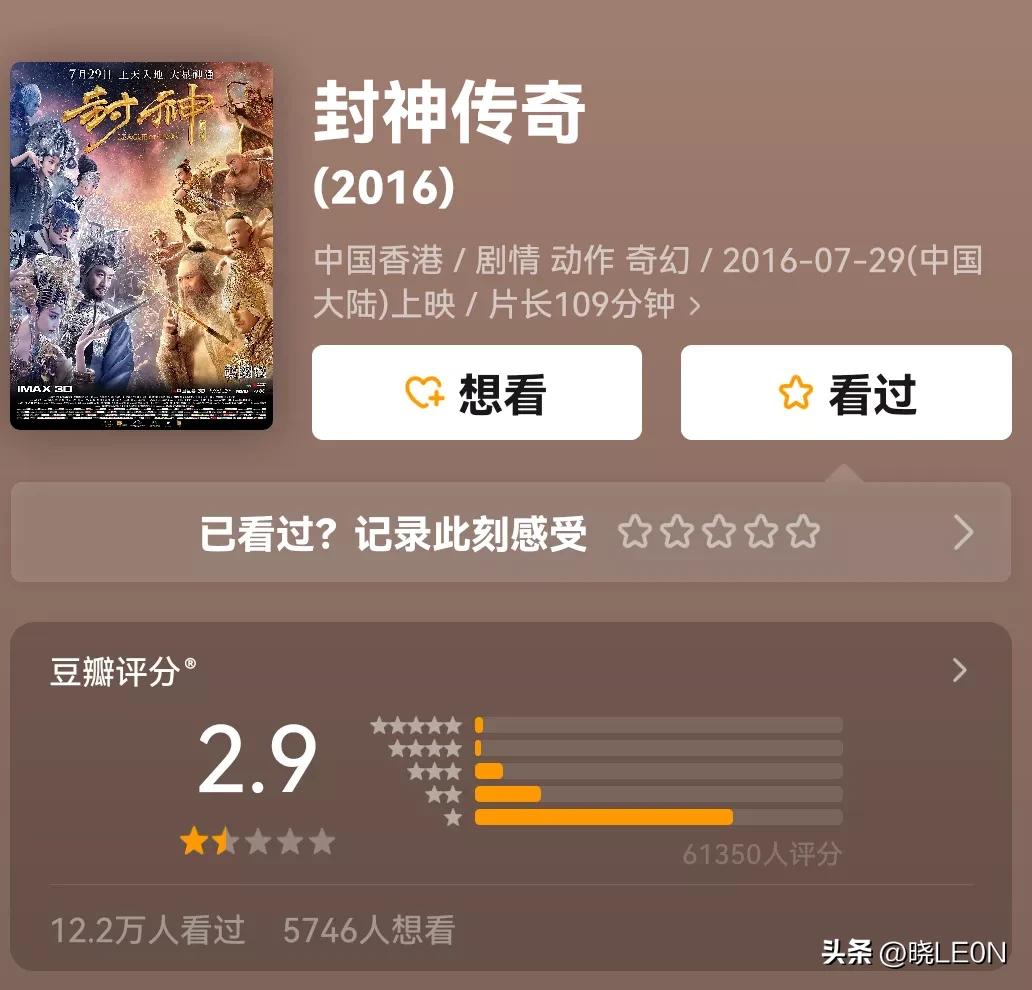Mark the movie as 看过
The image size is (1032, 990).
click(846, 393)
